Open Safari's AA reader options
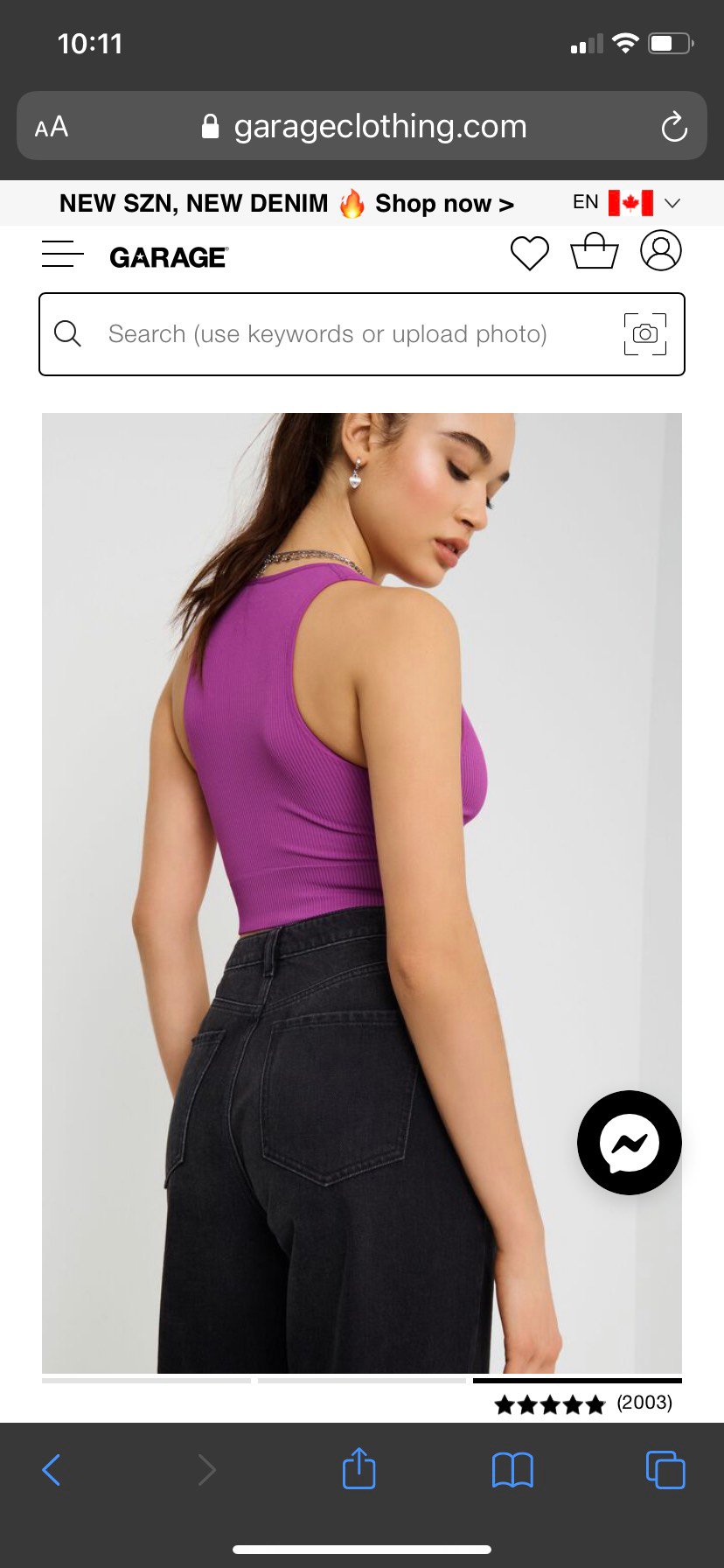The height and width of the screenshot is (1568, 724). click(52, 128)
